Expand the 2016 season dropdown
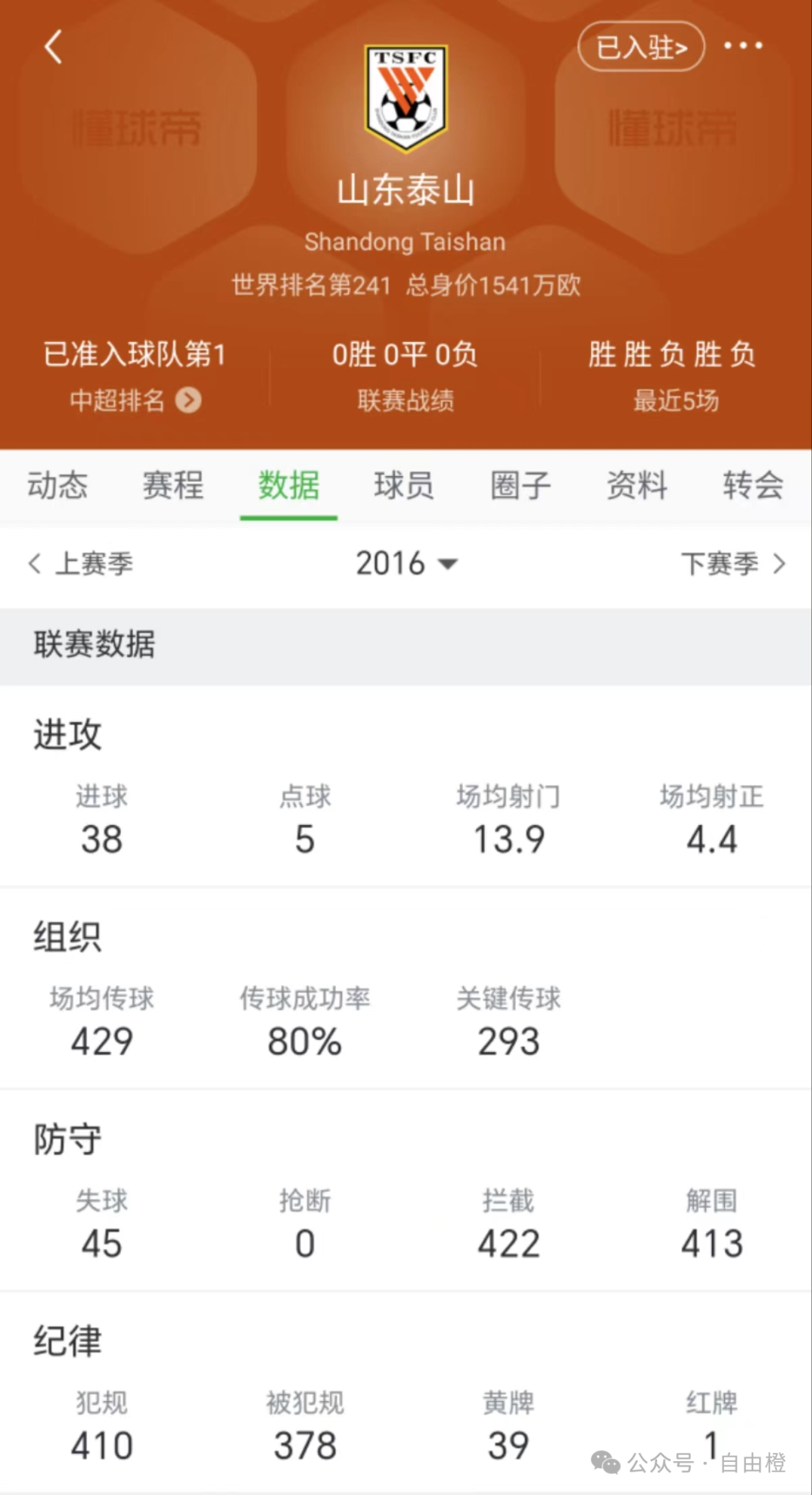This screenshot has width=812, height=1495. [406, 563]
